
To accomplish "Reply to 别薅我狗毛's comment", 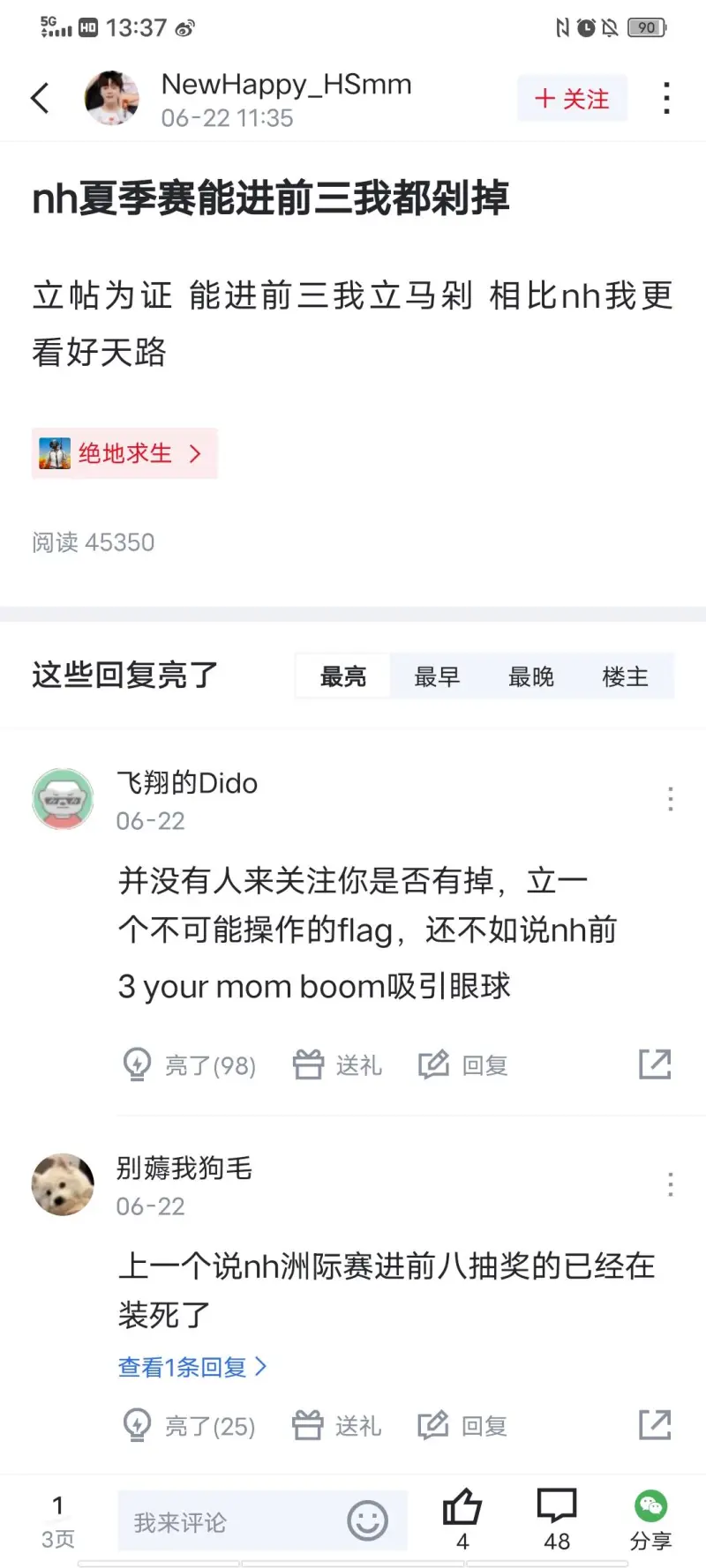I will (463, 1426).
